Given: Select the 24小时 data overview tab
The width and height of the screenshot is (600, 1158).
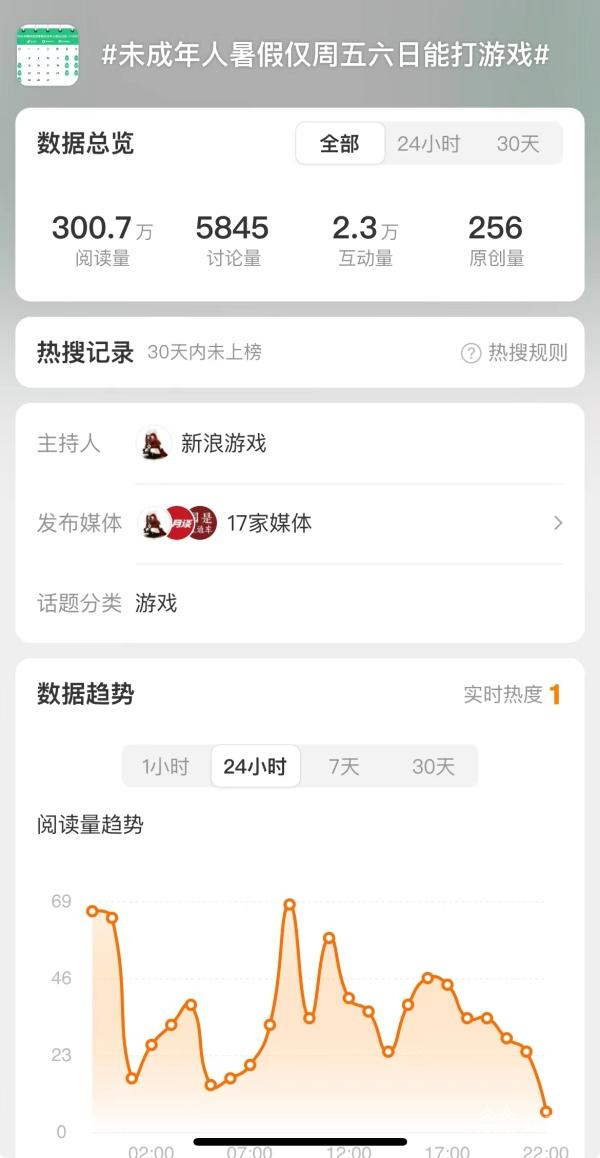Looking at the screenshot, I should (428, 144).
